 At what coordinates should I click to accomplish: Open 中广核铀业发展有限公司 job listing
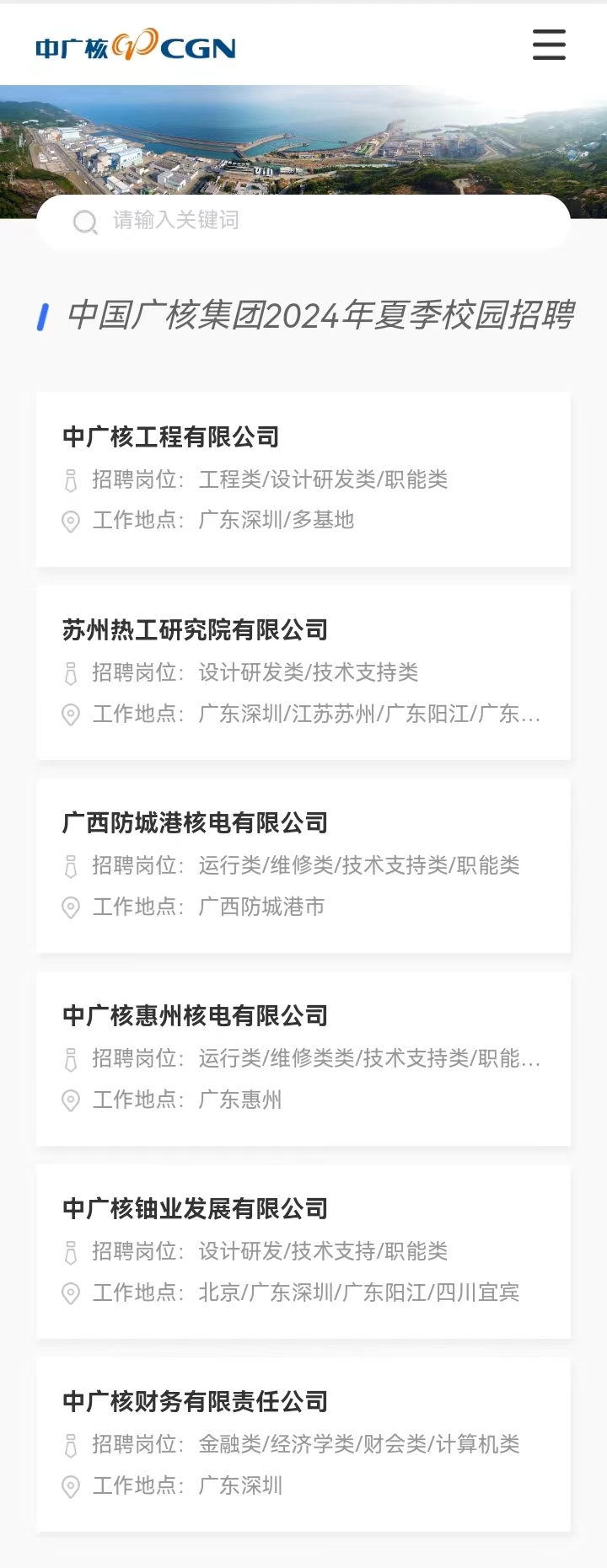303,1250
